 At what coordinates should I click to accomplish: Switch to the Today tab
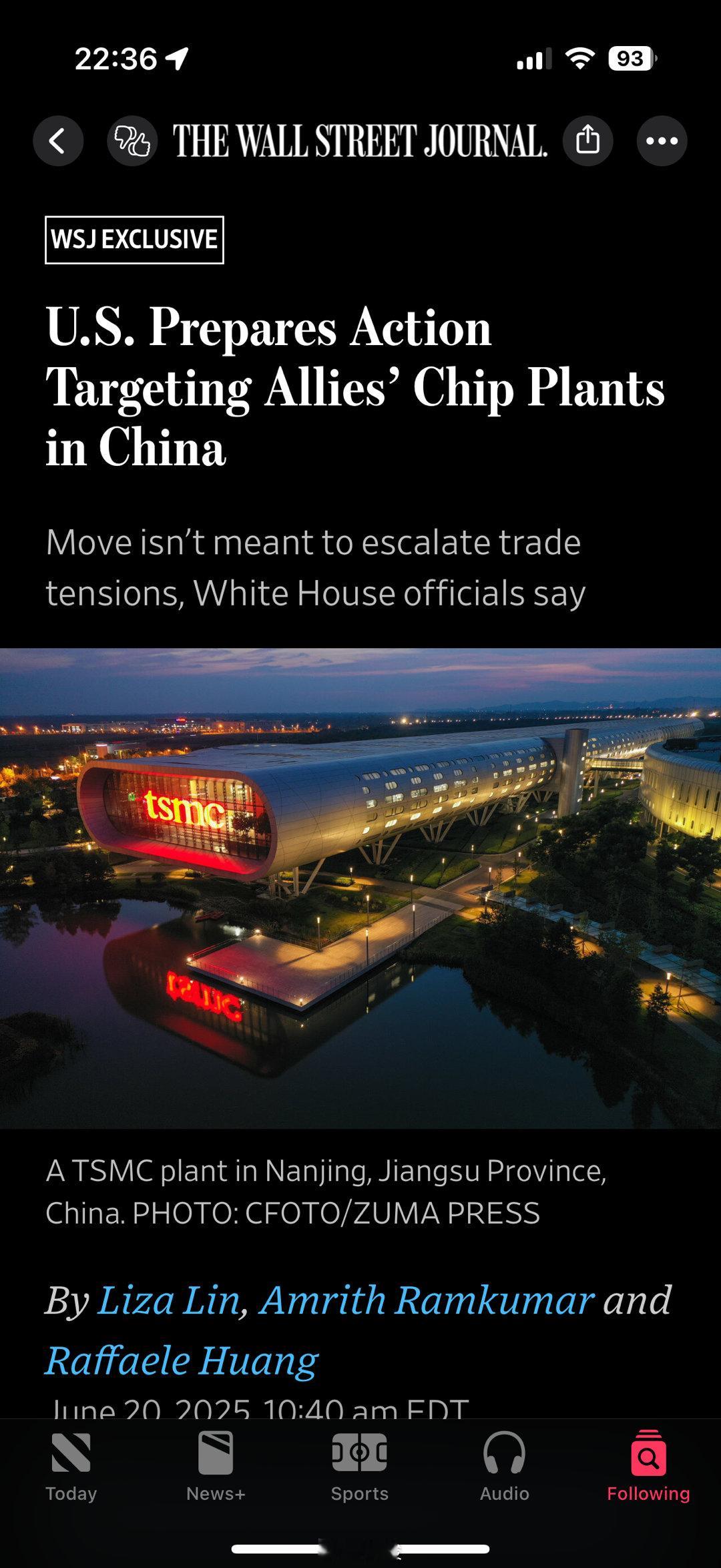(x=71, y=1465)
